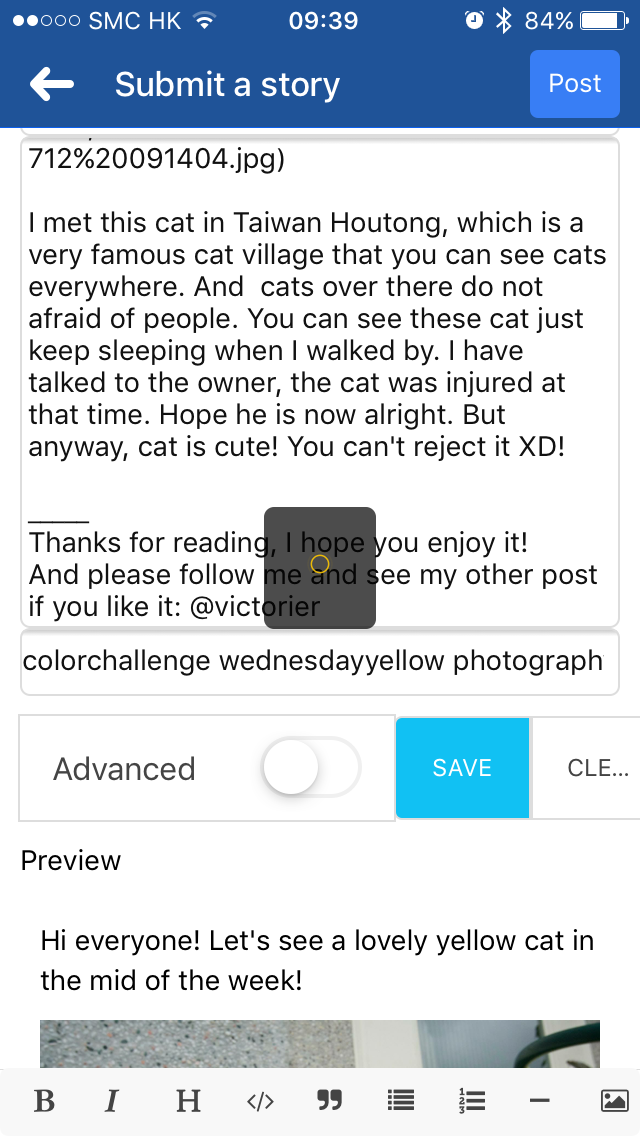Save the story draft
Image resolution: width=640 pixels, height=1136 pixels.
click(x=462, y=768)
